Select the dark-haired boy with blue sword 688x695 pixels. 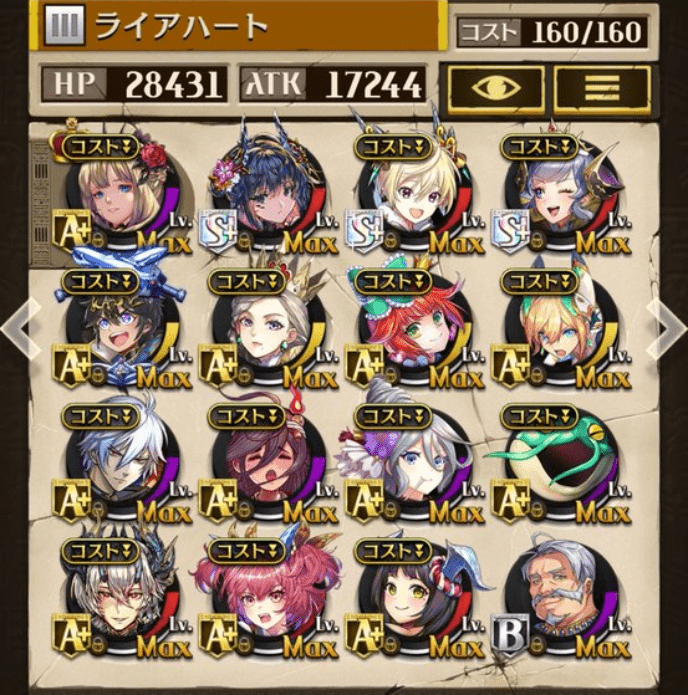pyautogui.click(x=120, y=330)
